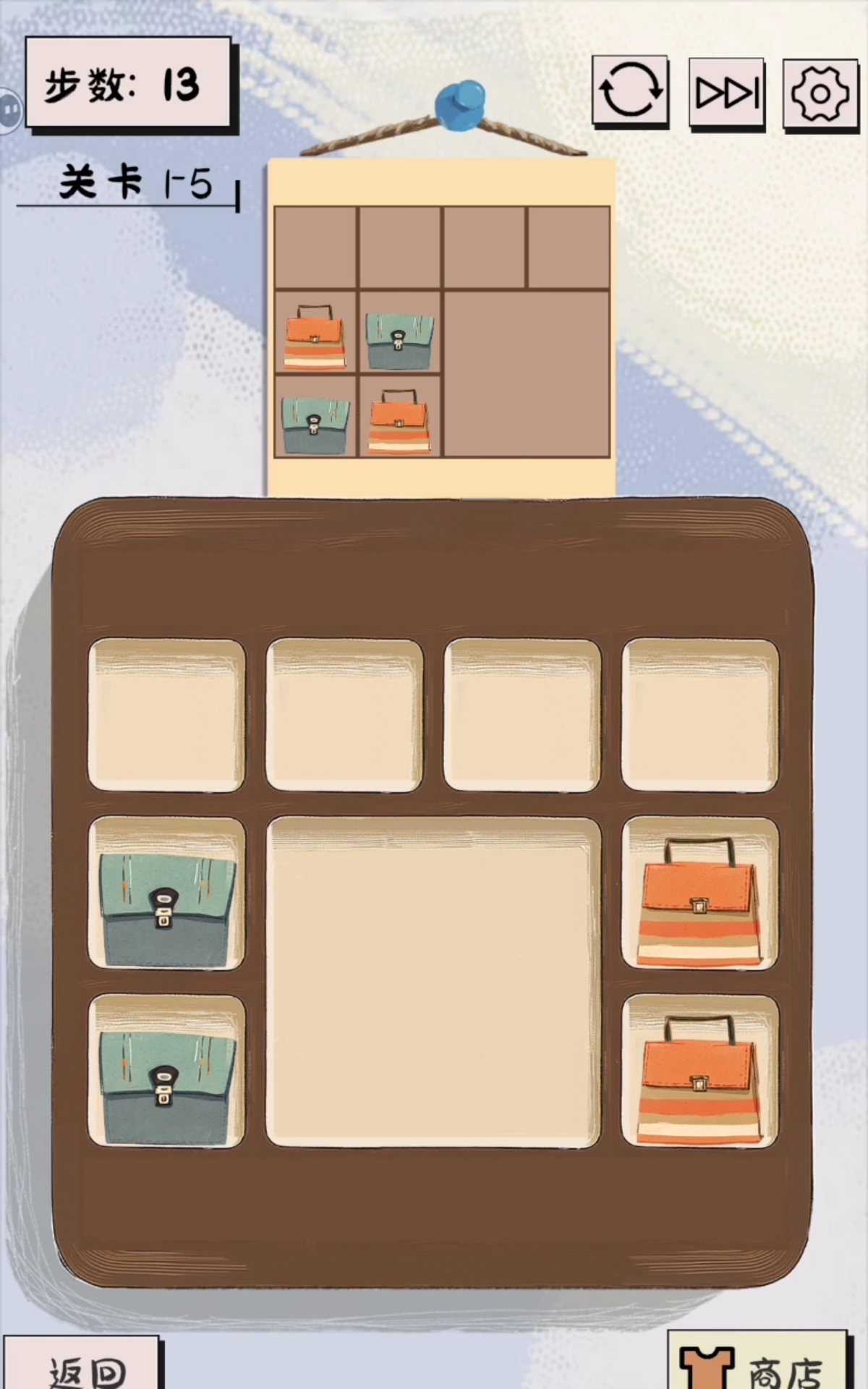Select the lower orange handbag tile

coord(700,1071)
